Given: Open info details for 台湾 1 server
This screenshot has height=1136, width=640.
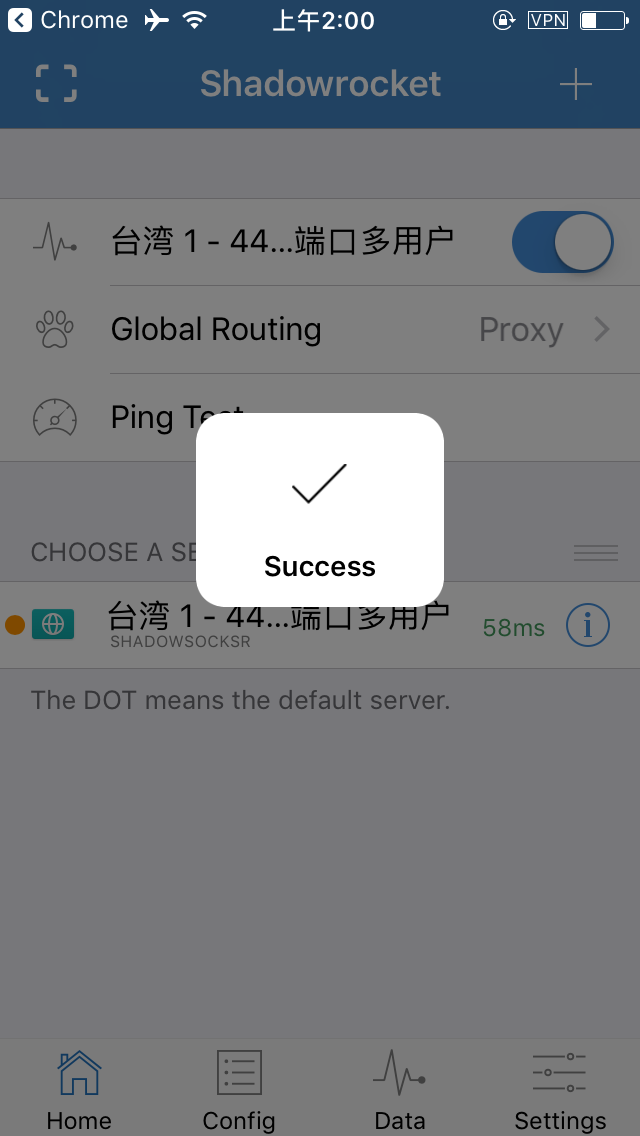Looking at the screenshot, I should click(x=588, y=626).
